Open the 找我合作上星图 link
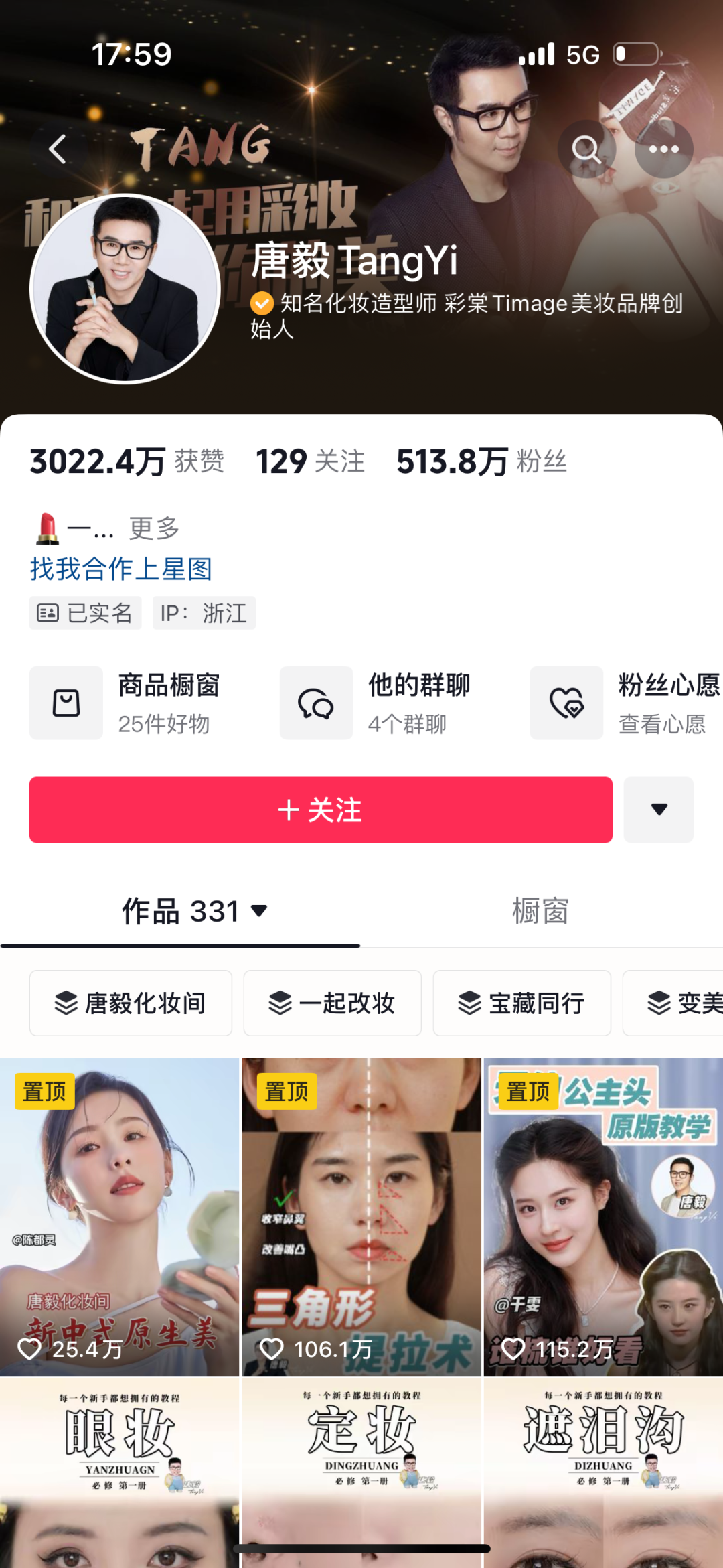 pyautogui.click(x=121, y=569)
